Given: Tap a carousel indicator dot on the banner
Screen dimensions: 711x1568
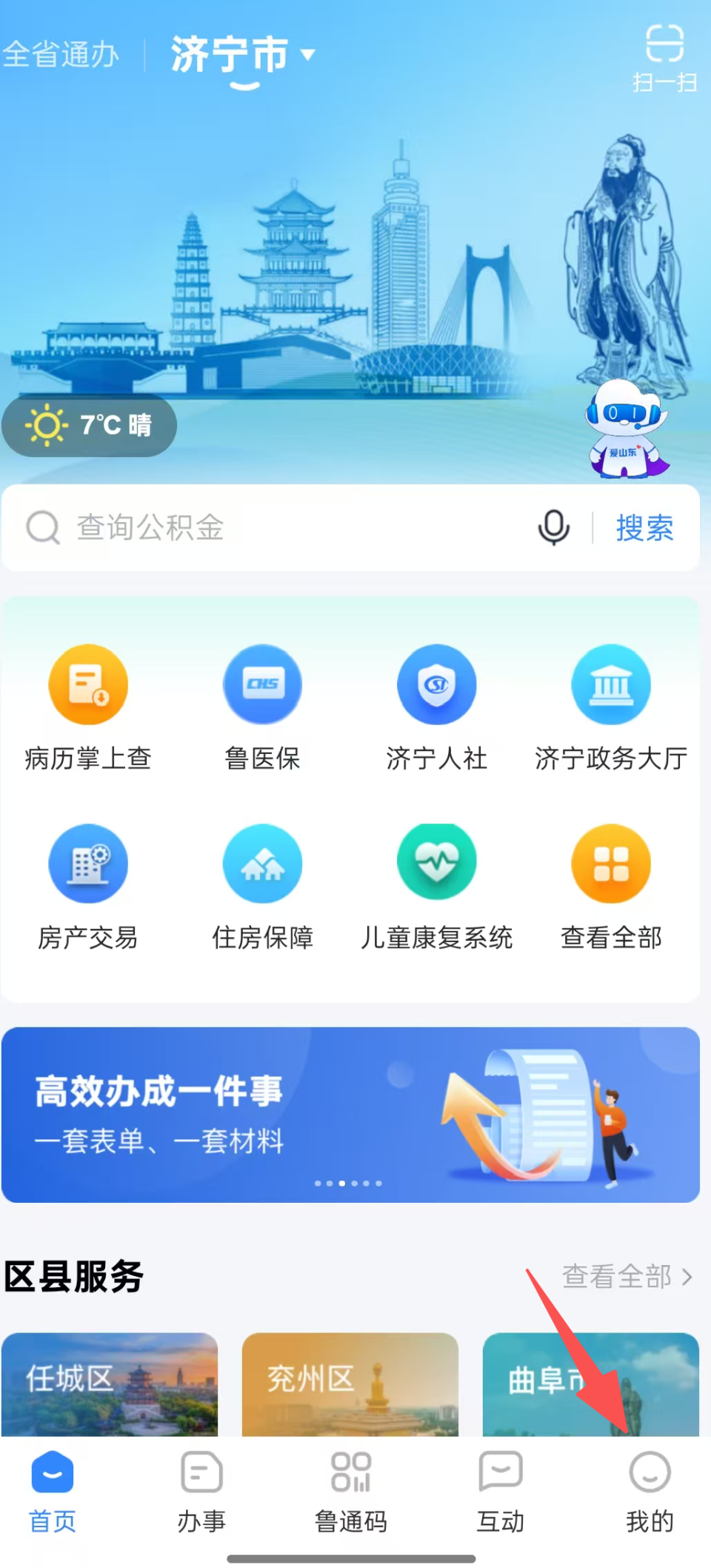Looking at the screenshot, I should coord(341,1183).
